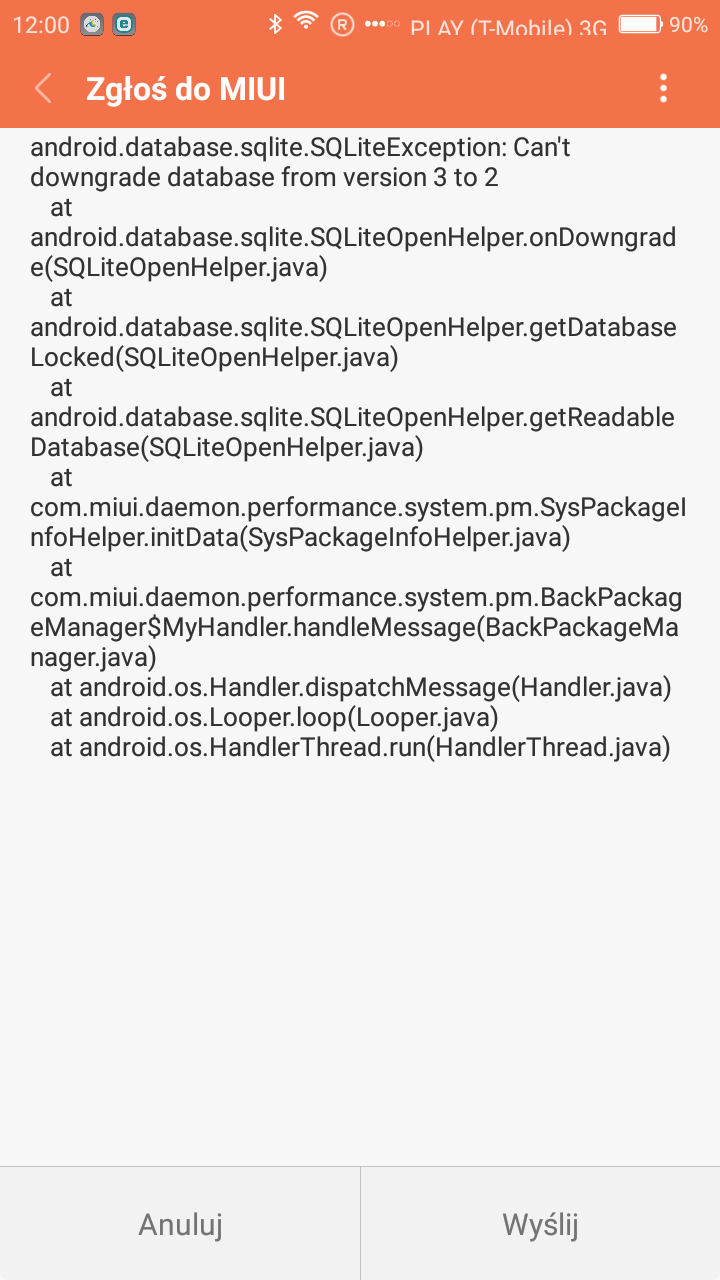Open the overflow menu
Screen dimensions: 720x1280
pyautogui.click(x=663, y=89)
